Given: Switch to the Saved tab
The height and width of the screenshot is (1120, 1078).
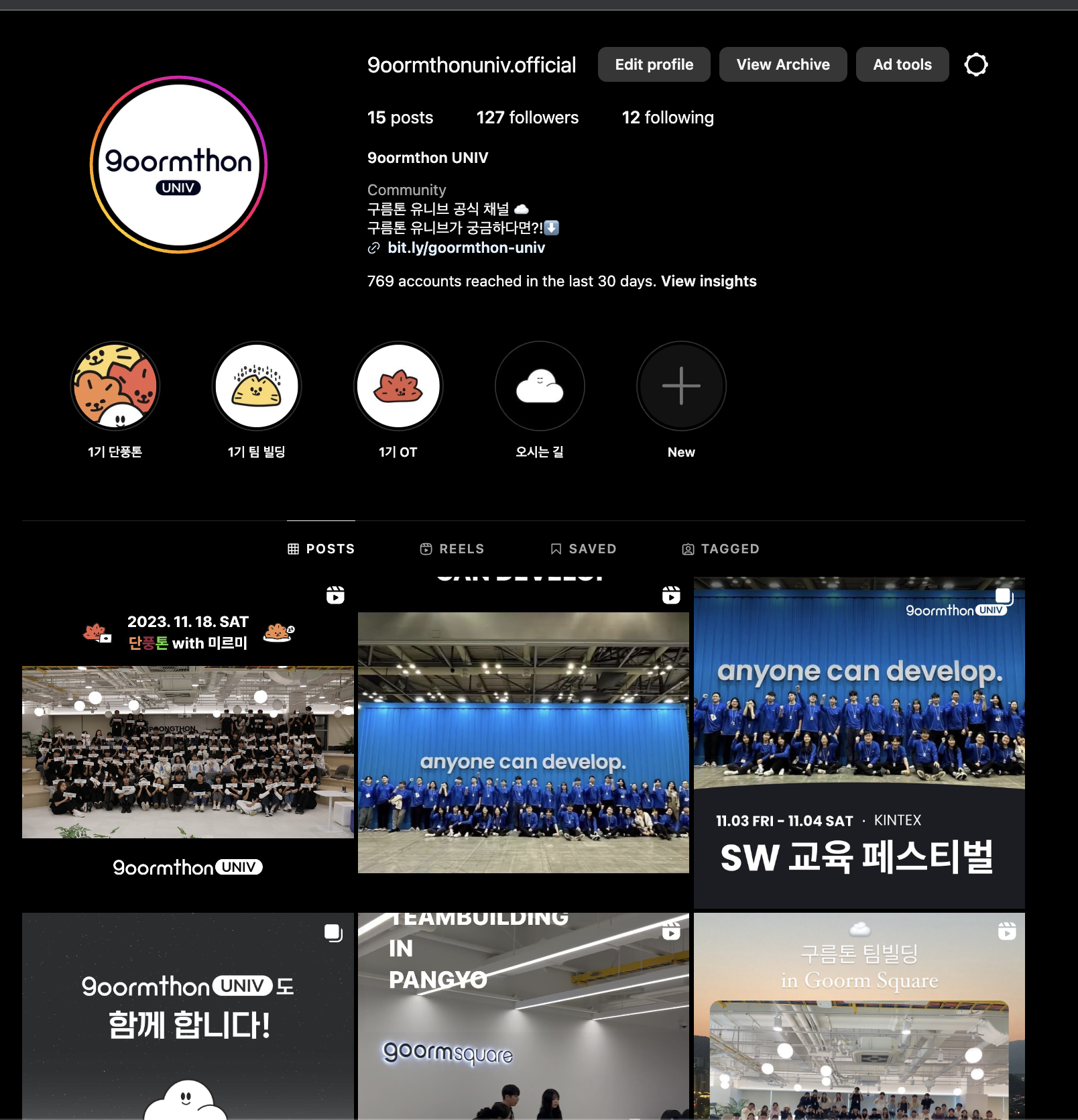Looking at the screenshot, I should (x=583, y=549).
